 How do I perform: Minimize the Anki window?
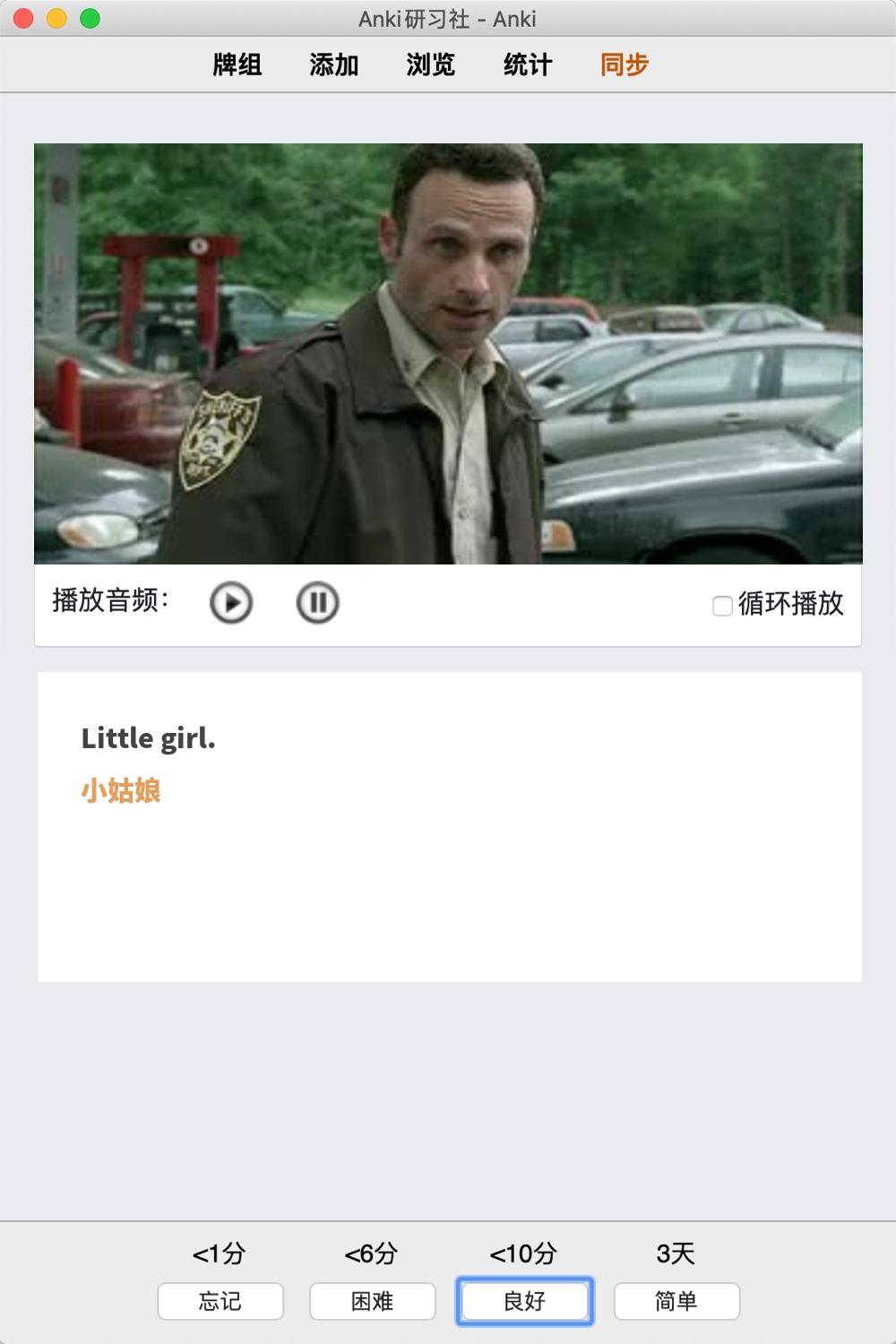click(x=56, y=18)
